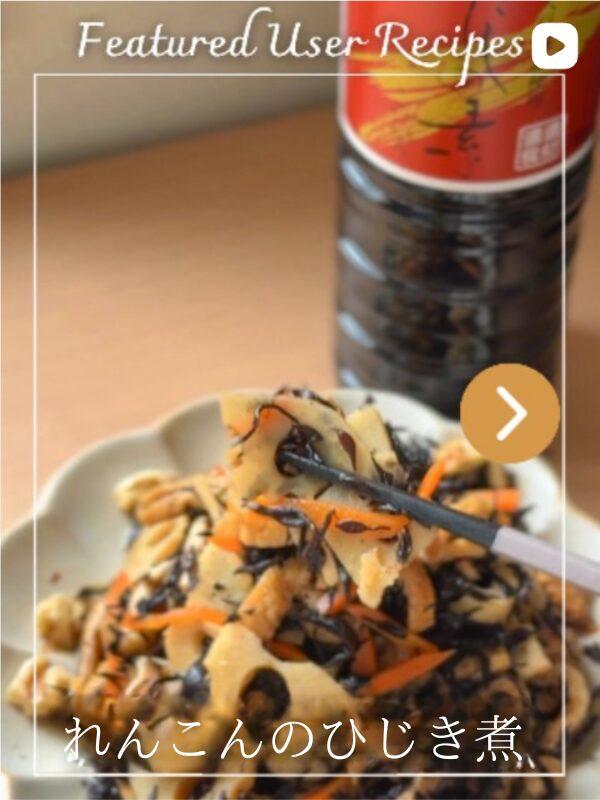Tap the video play icon beside Featured User Recipes
The image size is (600, 800).
554,45
